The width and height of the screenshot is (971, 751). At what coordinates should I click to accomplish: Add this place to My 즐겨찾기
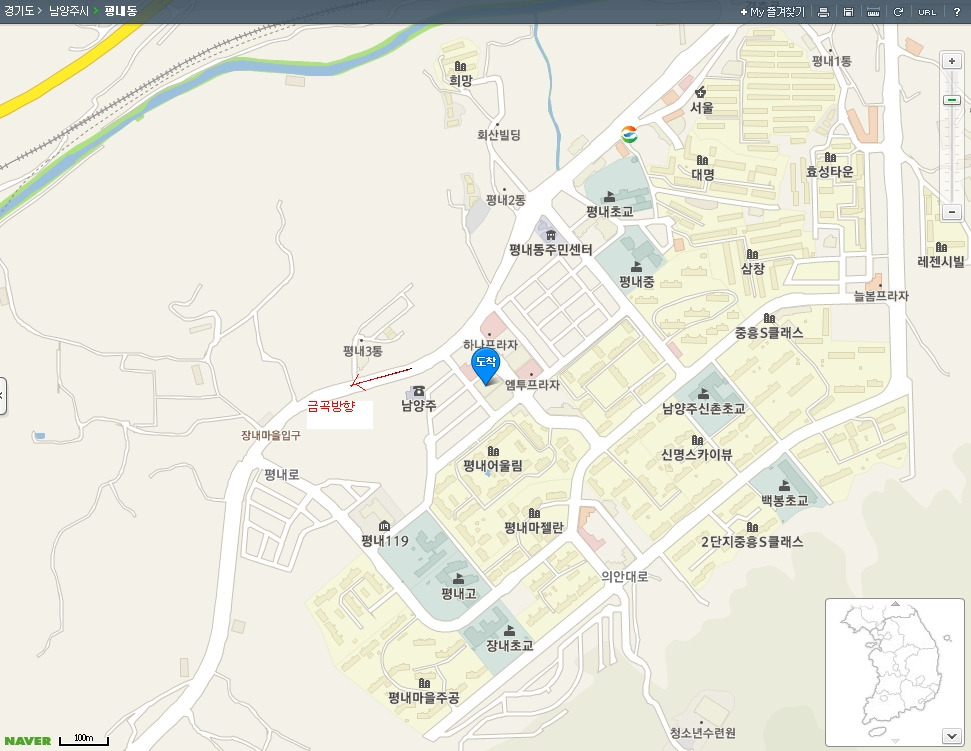point(772,11)
